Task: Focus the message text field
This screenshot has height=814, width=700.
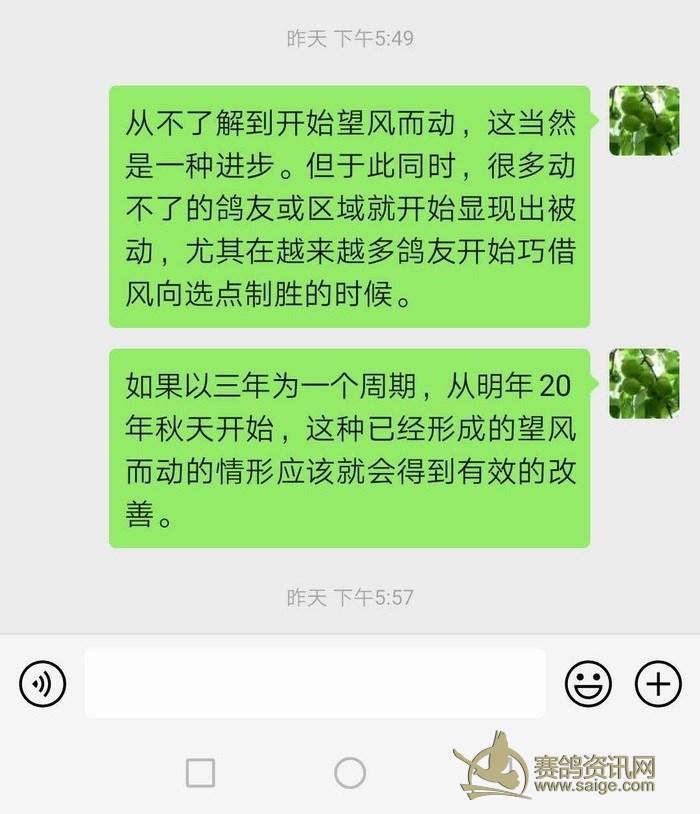Action: (315, 683)
